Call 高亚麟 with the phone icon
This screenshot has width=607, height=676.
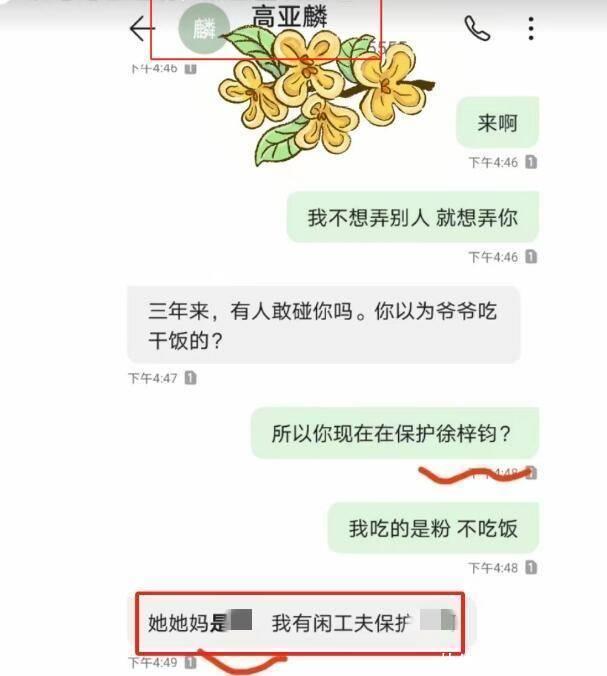(477, 28)
